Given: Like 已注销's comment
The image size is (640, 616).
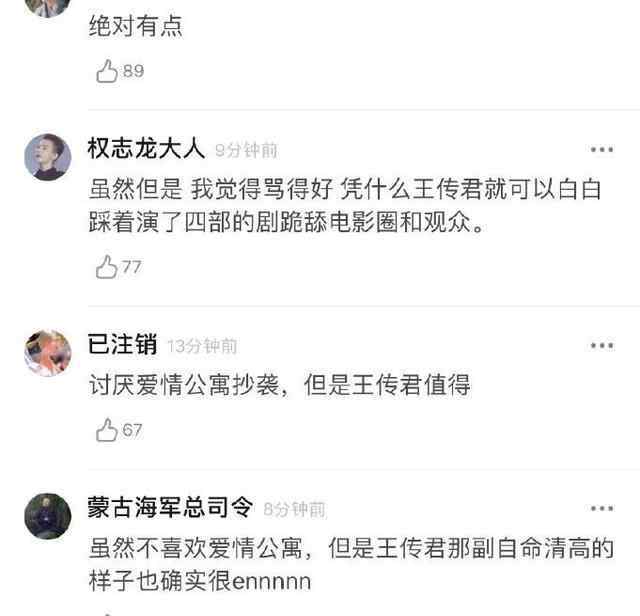Looking at the screenshot, I should click(x=106, y=430).
